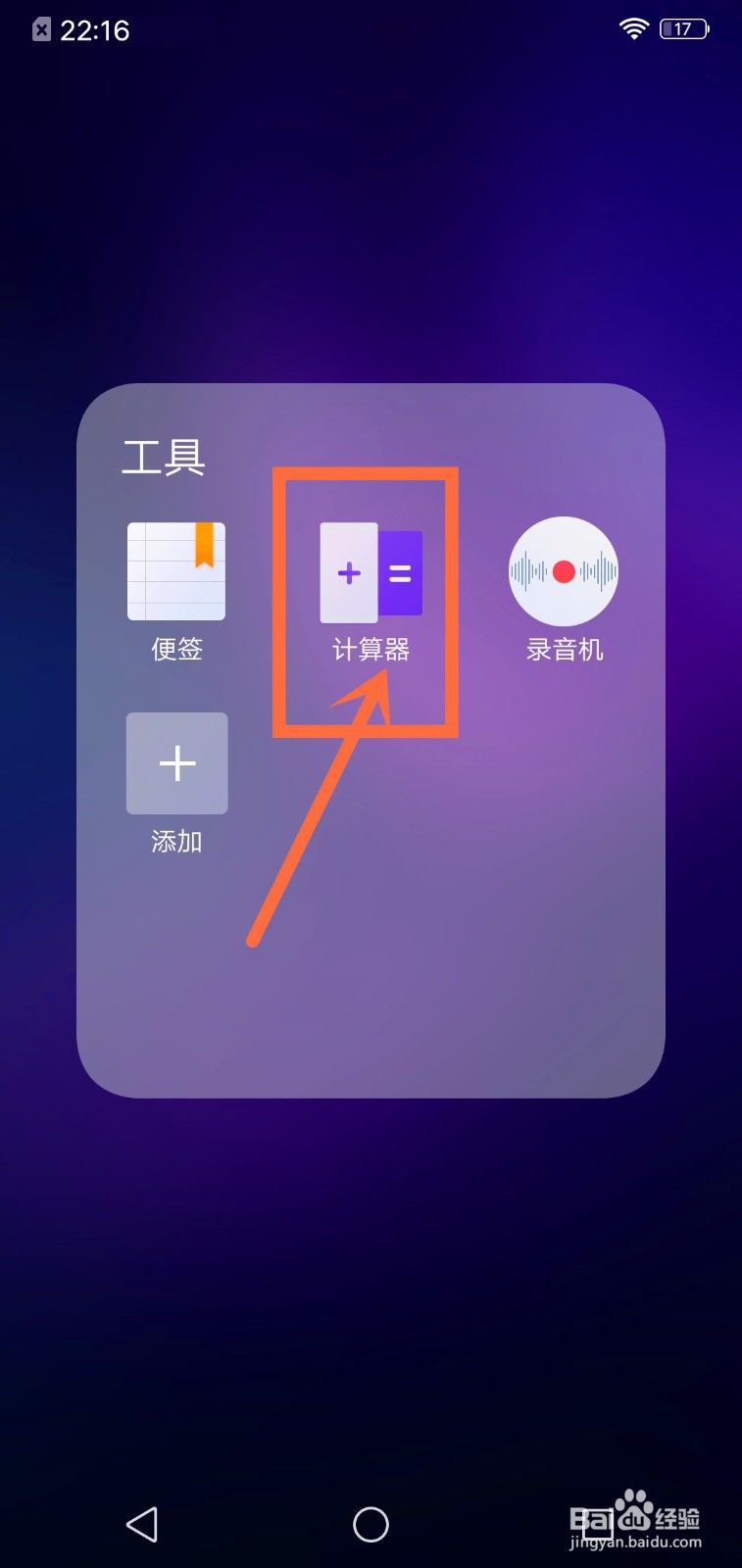The height and width of the screenshot is (1568, 742).
Task: Tap the 添加 add icon in the folder
Action: tap(176, 763)
